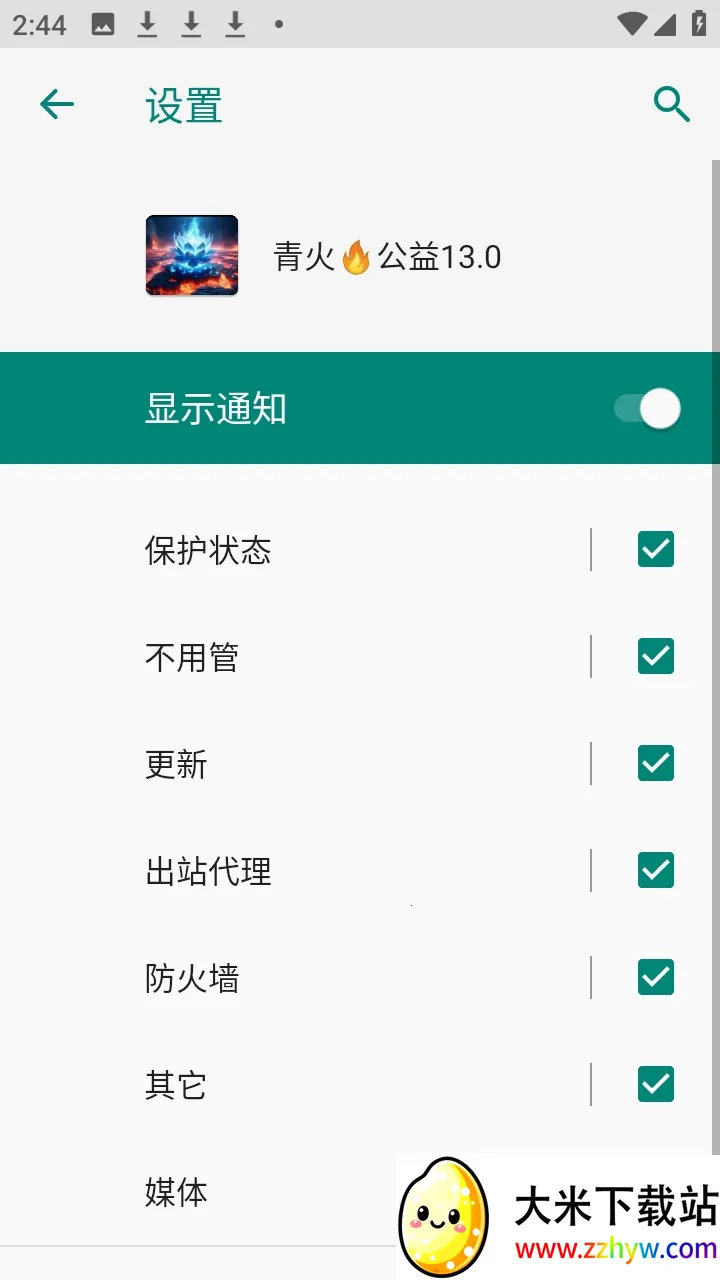
Task: Turn off the 显示通知 switch
Action: click(x=648, y=409)
